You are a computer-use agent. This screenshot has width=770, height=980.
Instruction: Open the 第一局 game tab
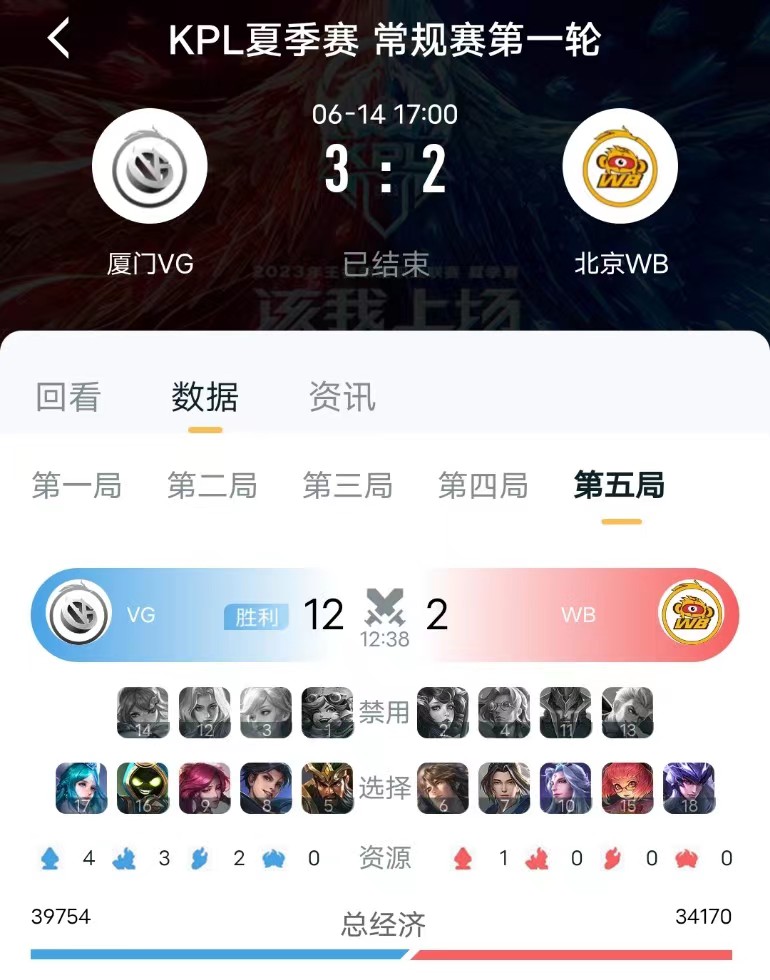[x=77, y=487]
